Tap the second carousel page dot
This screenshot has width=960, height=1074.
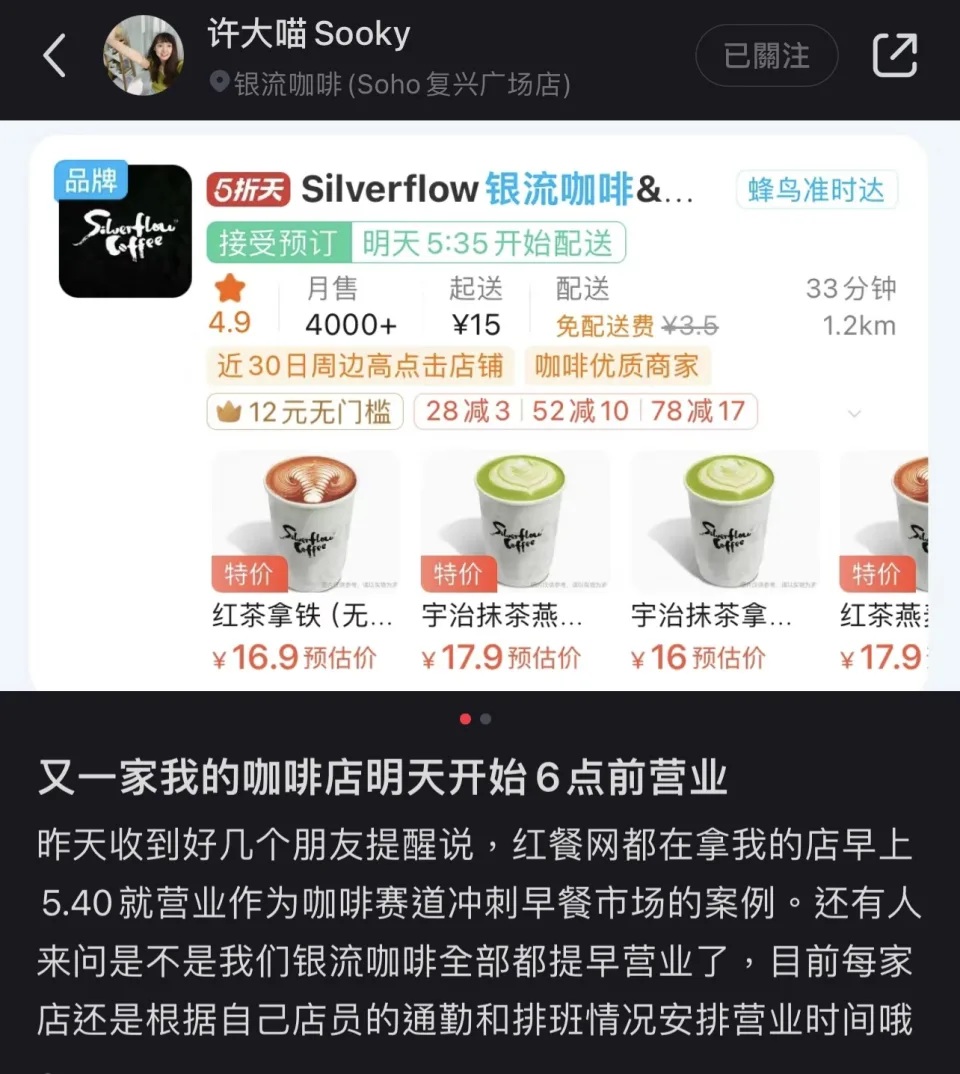click(x=485, y=719)
